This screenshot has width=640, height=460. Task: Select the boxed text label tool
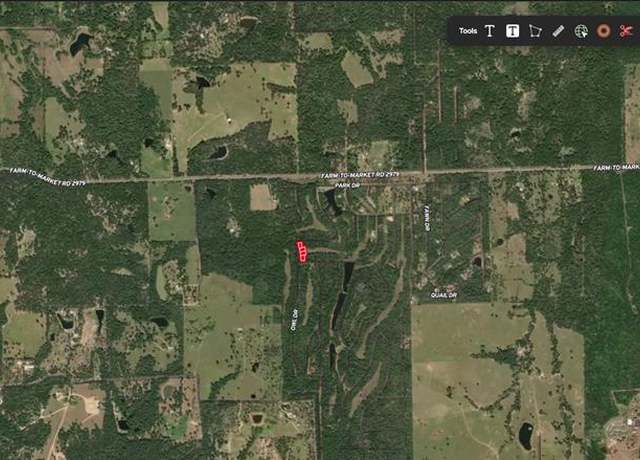pos(512,31)
